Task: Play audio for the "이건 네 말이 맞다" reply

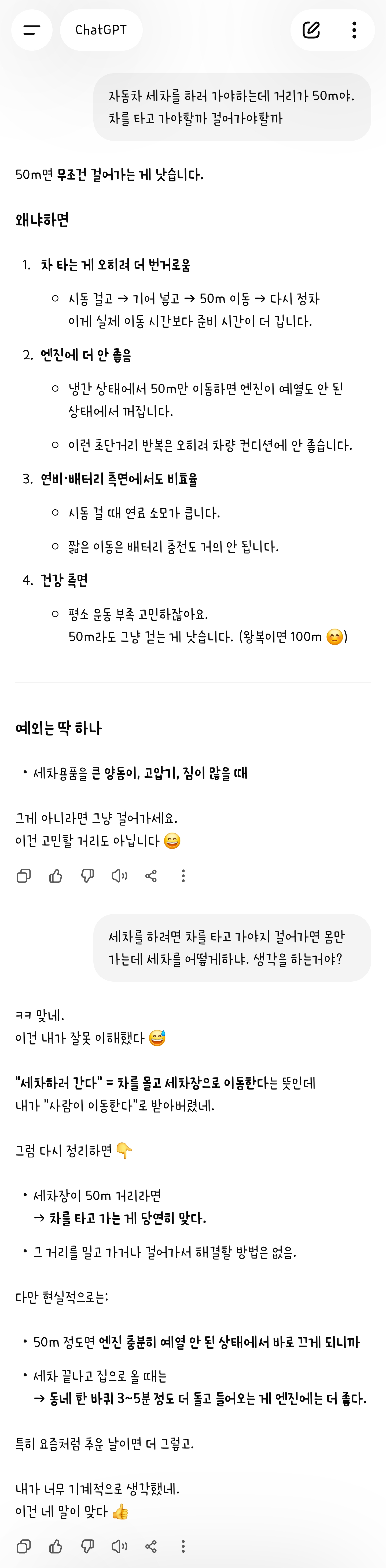Action: [119, 1546]
